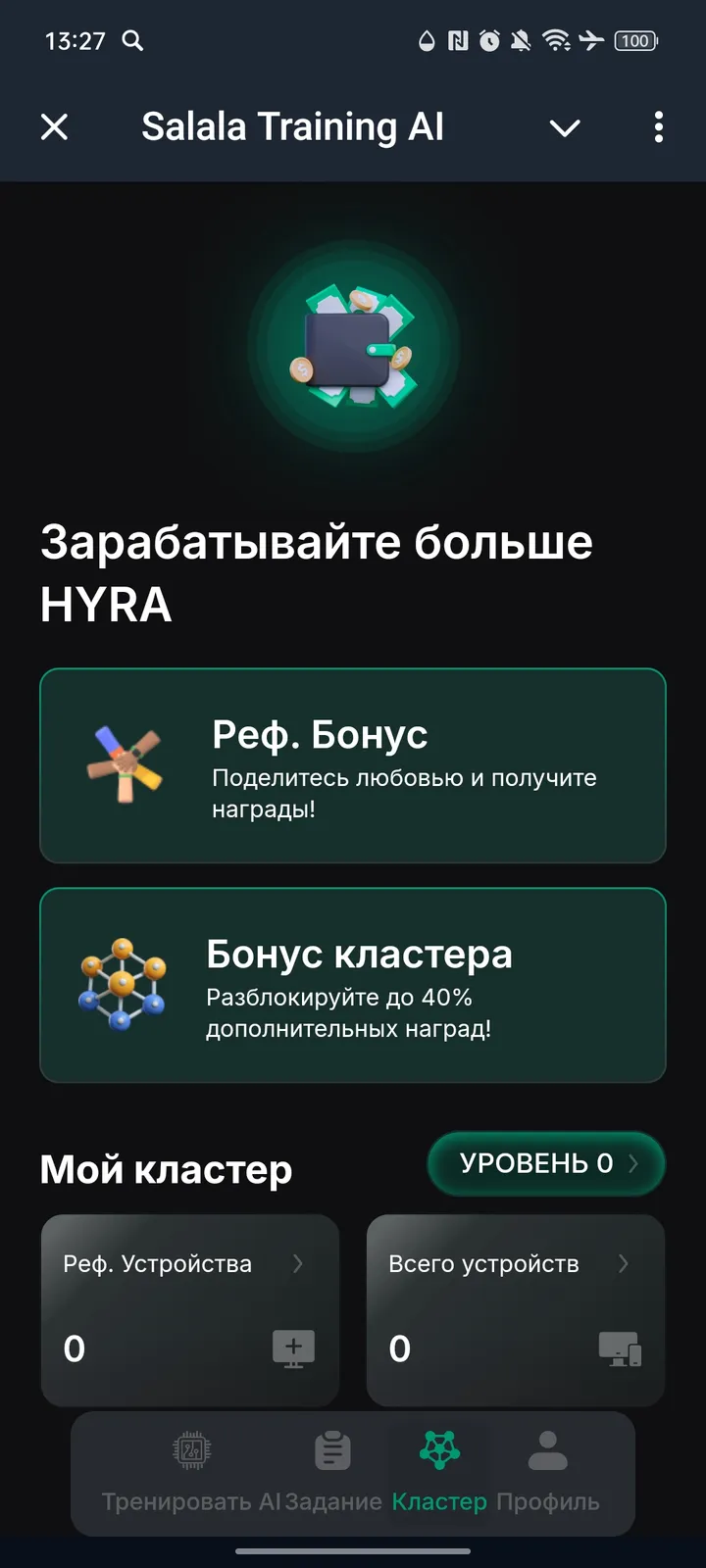Expand the Всего устройств card arrow
Image resolution: width=706 pixels, height=1568 pixels.
tap(626, 1264)
